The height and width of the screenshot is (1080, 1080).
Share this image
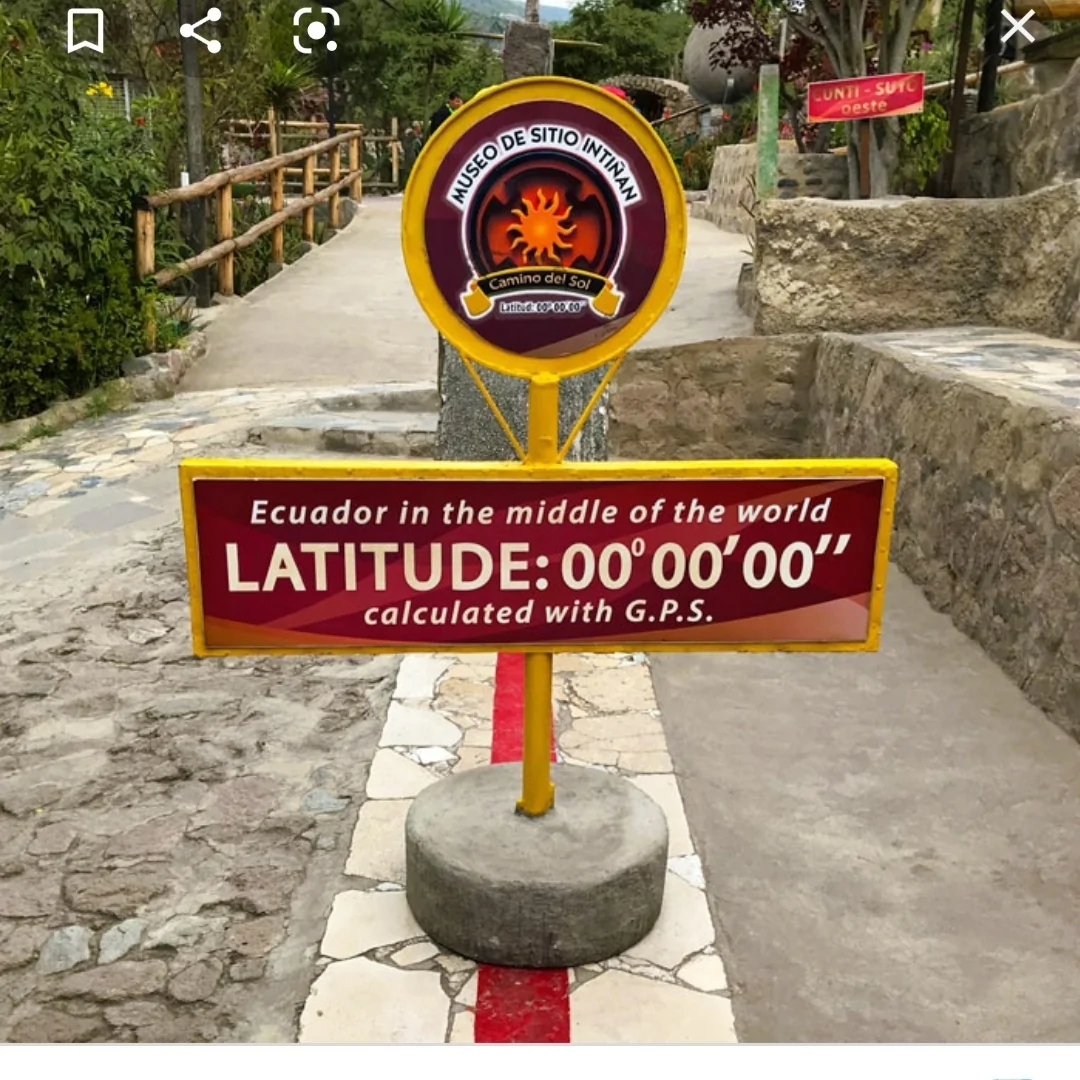pos(201,30)
